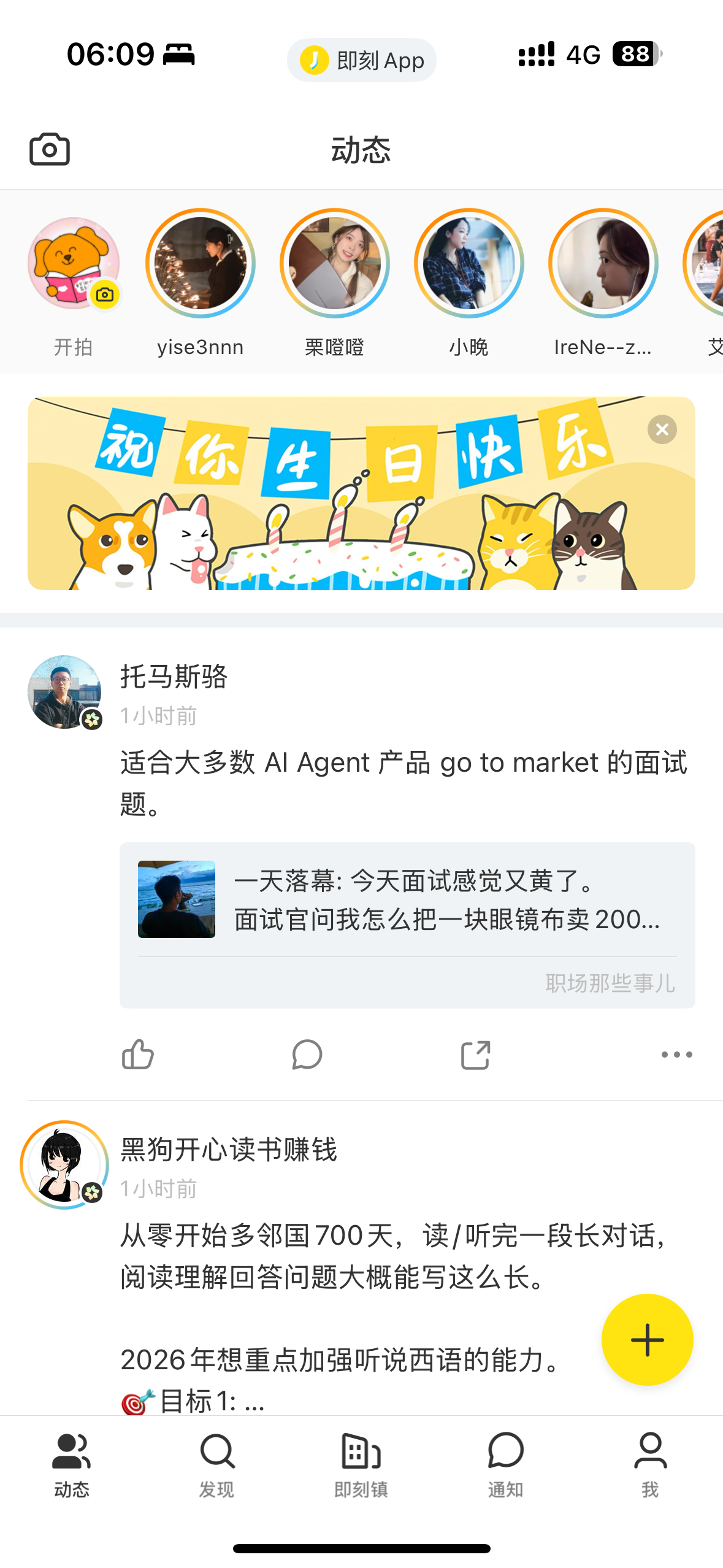
Task: View yise3nnn's story
Action: tap(201, 264)
